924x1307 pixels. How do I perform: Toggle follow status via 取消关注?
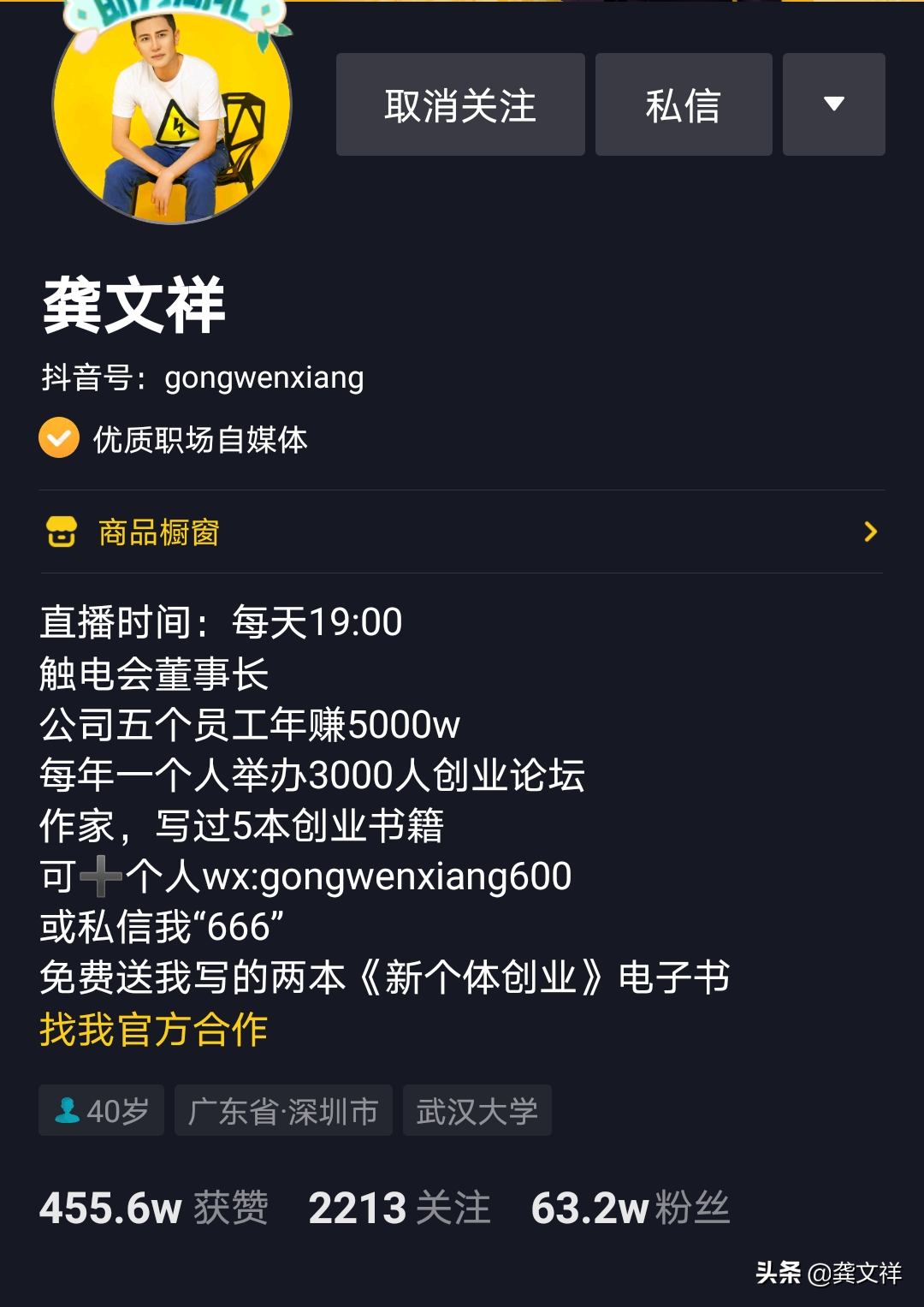[459, 104]
